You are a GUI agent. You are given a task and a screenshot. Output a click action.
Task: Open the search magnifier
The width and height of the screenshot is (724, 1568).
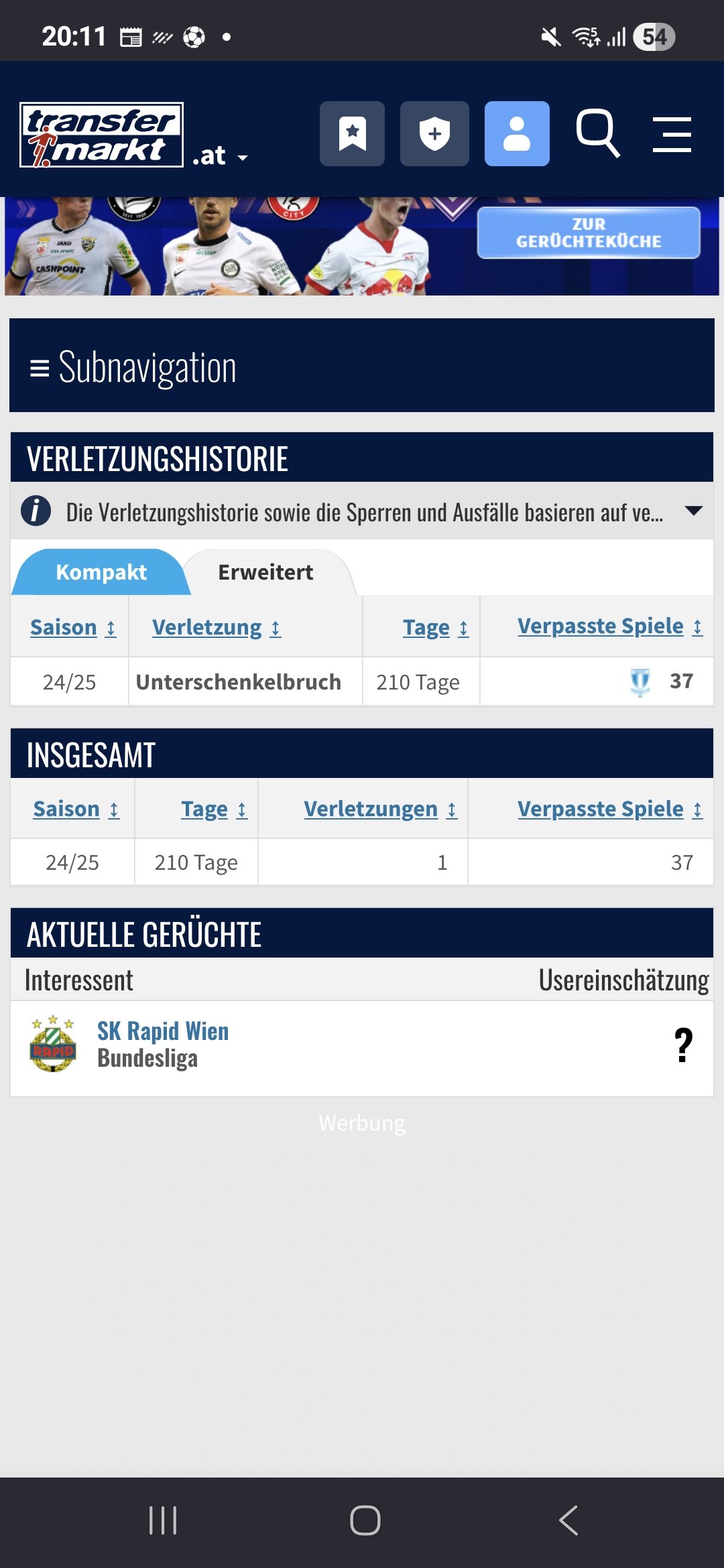pyautogui.click(x=597, y=133)
